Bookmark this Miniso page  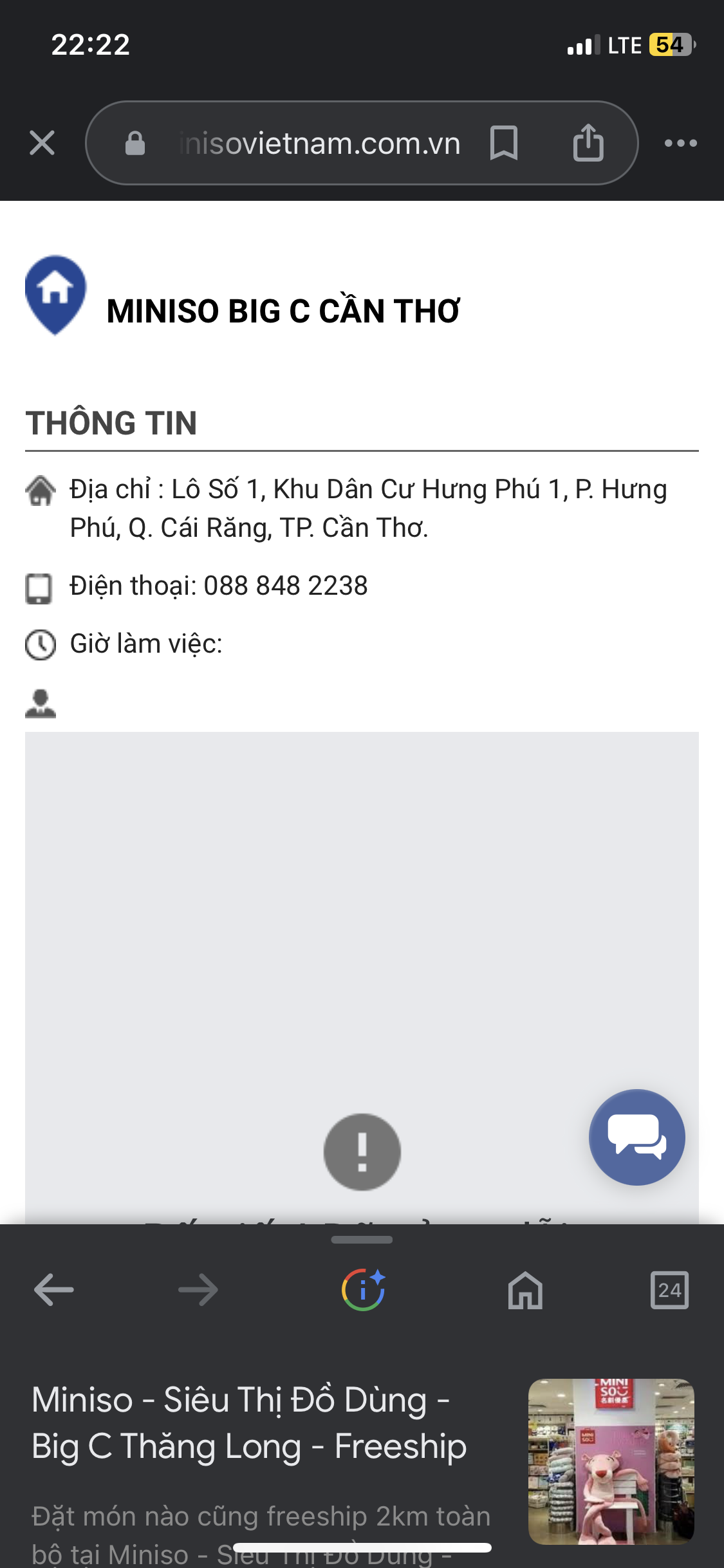[503, 143]
